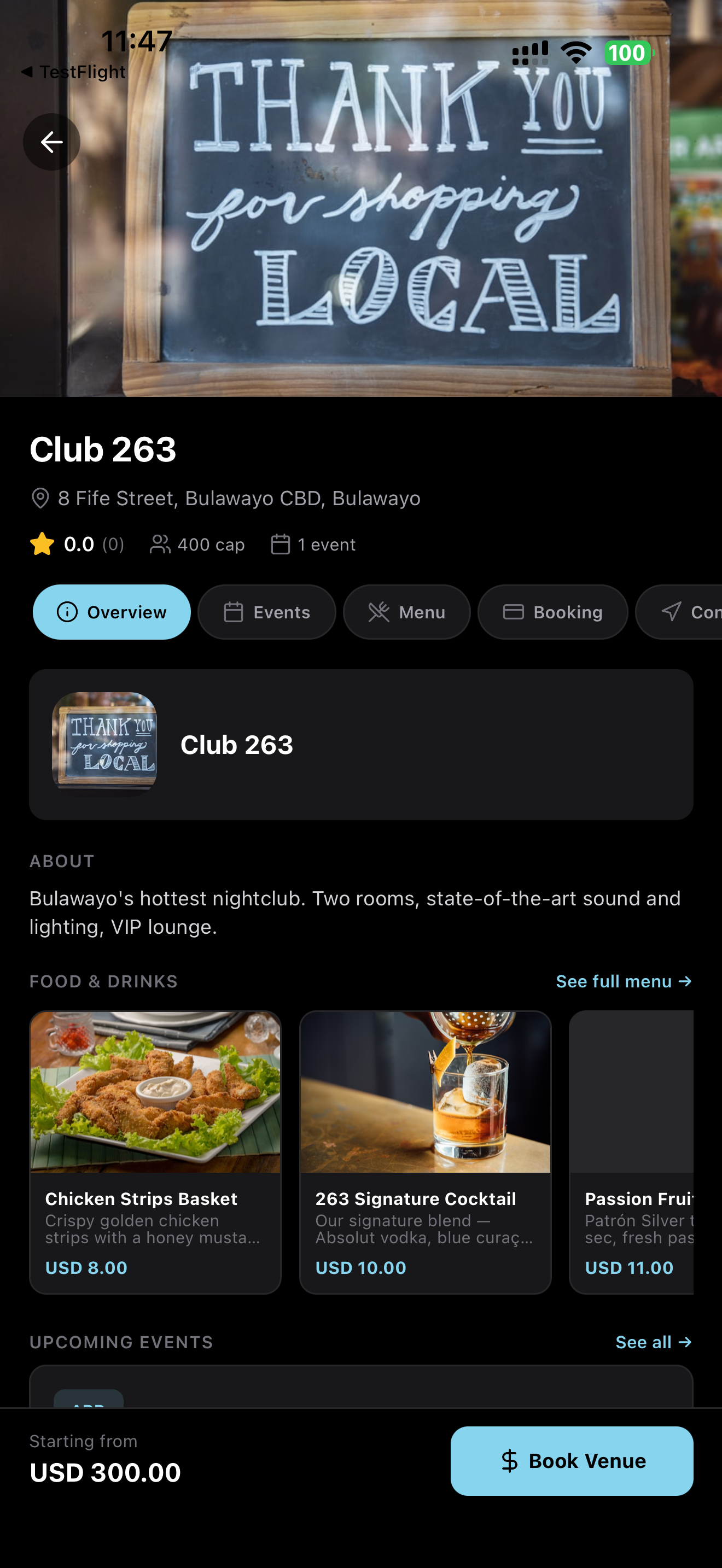722x1568 pixels.
Task: Tap the Book Venue button
Action: pyautogui.click(x=571, y=1460)
